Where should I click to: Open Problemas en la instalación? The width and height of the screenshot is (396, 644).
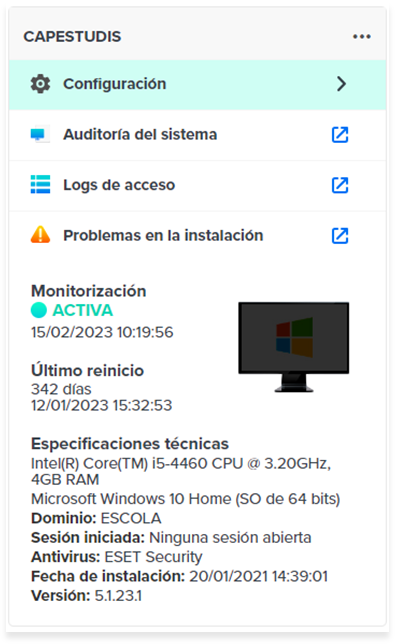(198, 236)
